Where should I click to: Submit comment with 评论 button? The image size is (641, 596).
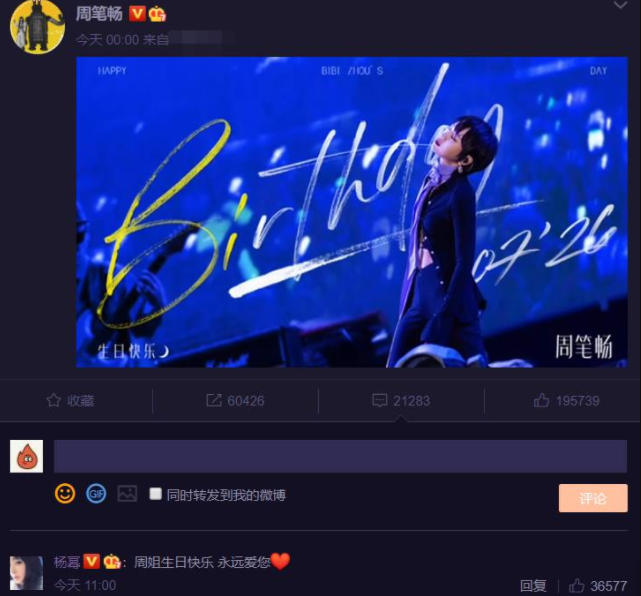(x=593, y=498)
